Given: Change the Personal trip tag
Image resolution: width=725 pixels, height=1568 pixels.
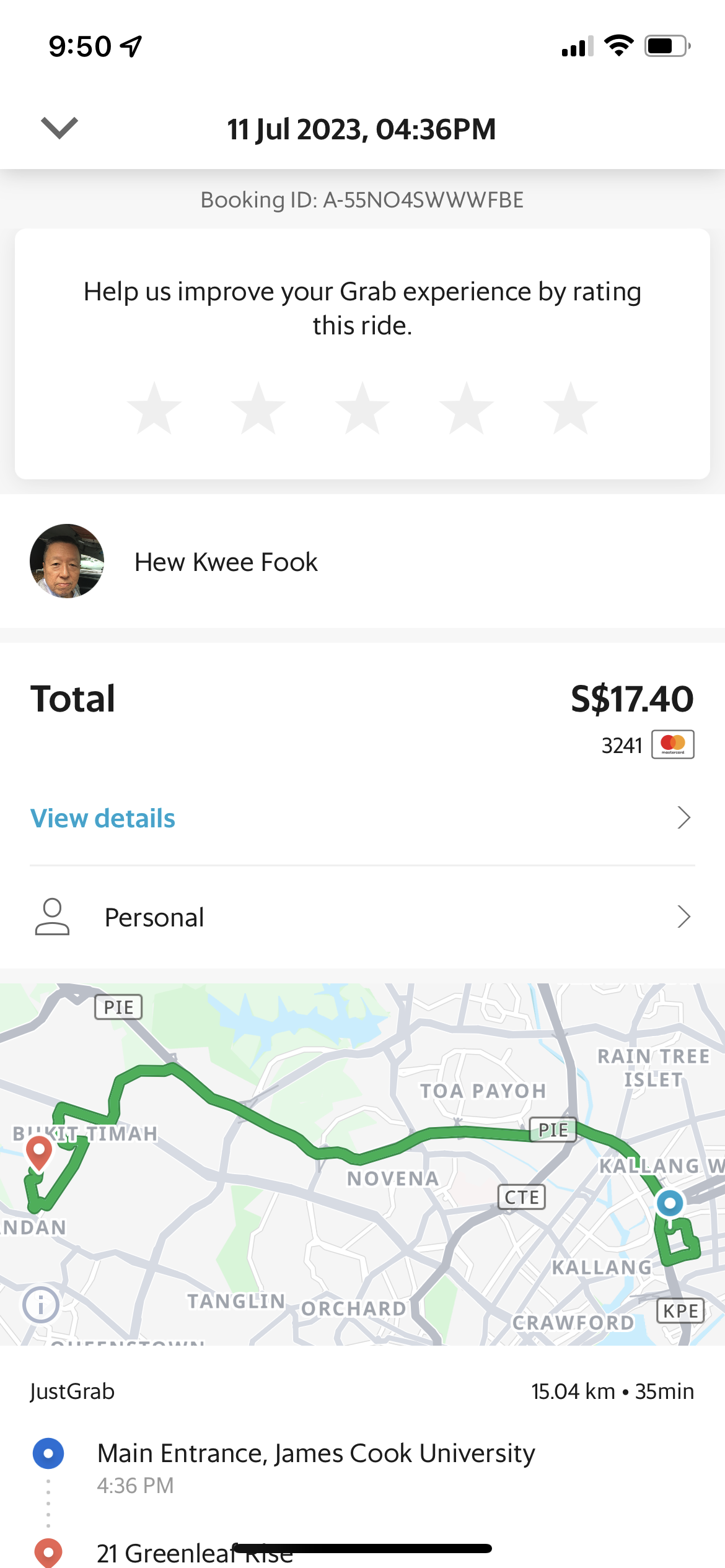Looking at the screenshot, I should (x=362, y=917).
